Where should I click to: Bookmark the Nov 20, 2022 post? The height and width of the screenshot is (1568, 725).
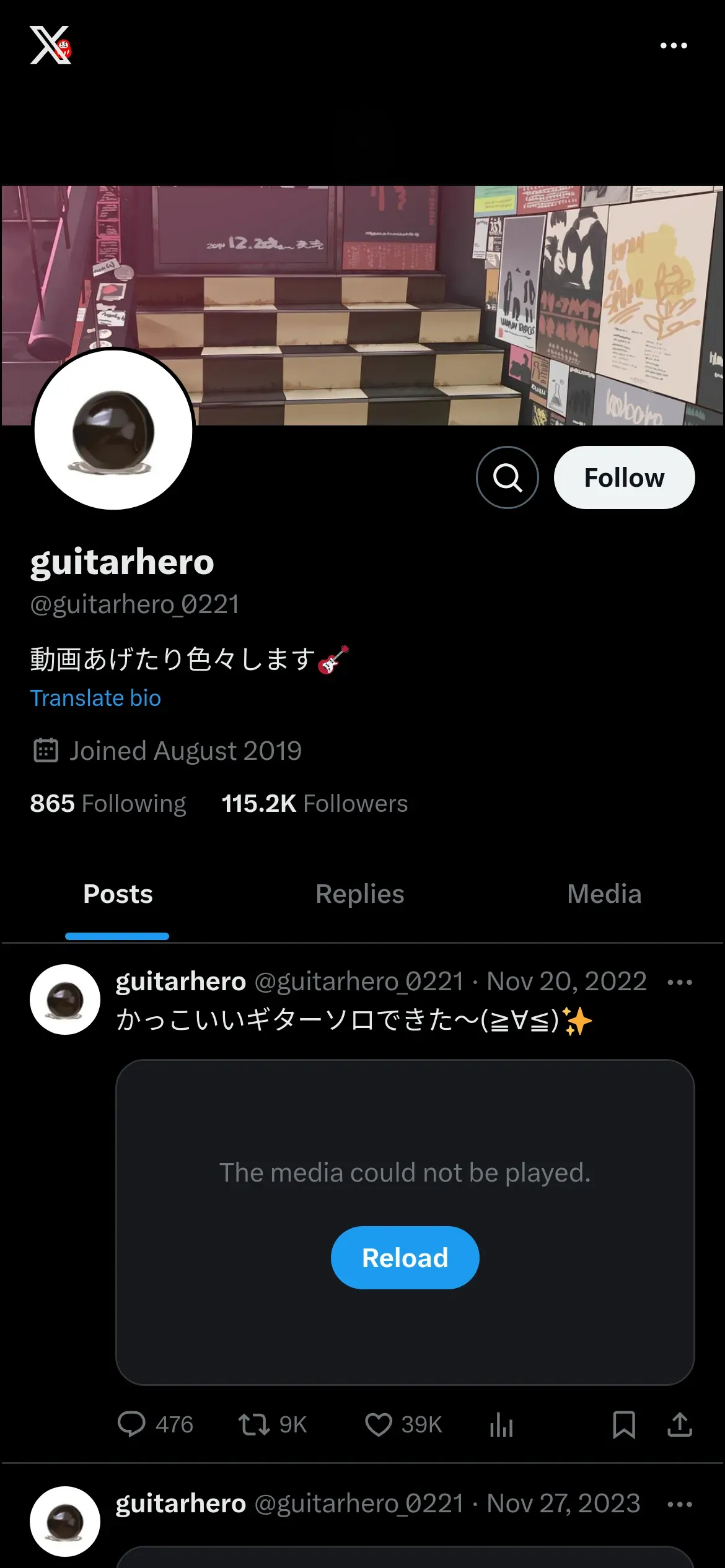[623, 1424]
